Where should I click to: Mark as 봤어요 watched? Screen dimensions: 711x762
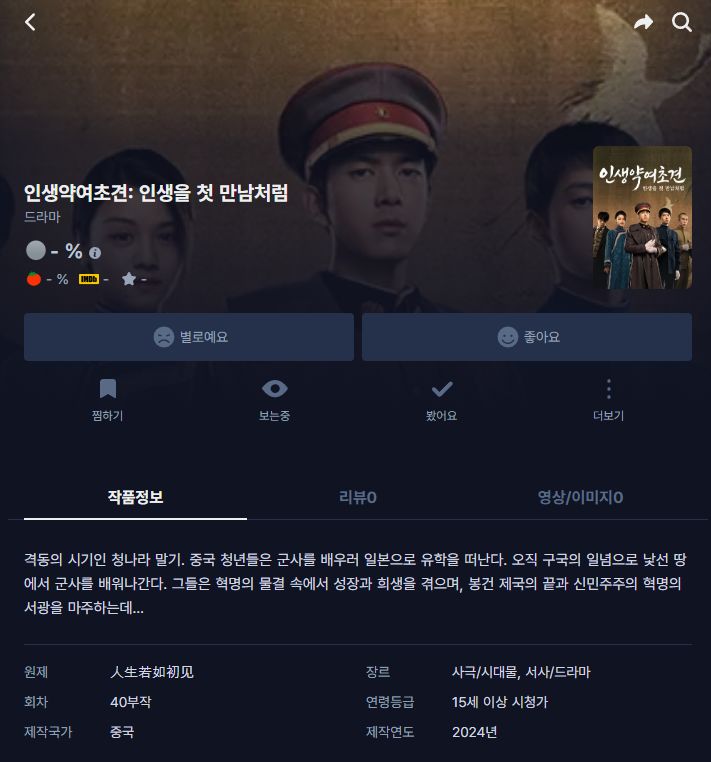[441, 399]
